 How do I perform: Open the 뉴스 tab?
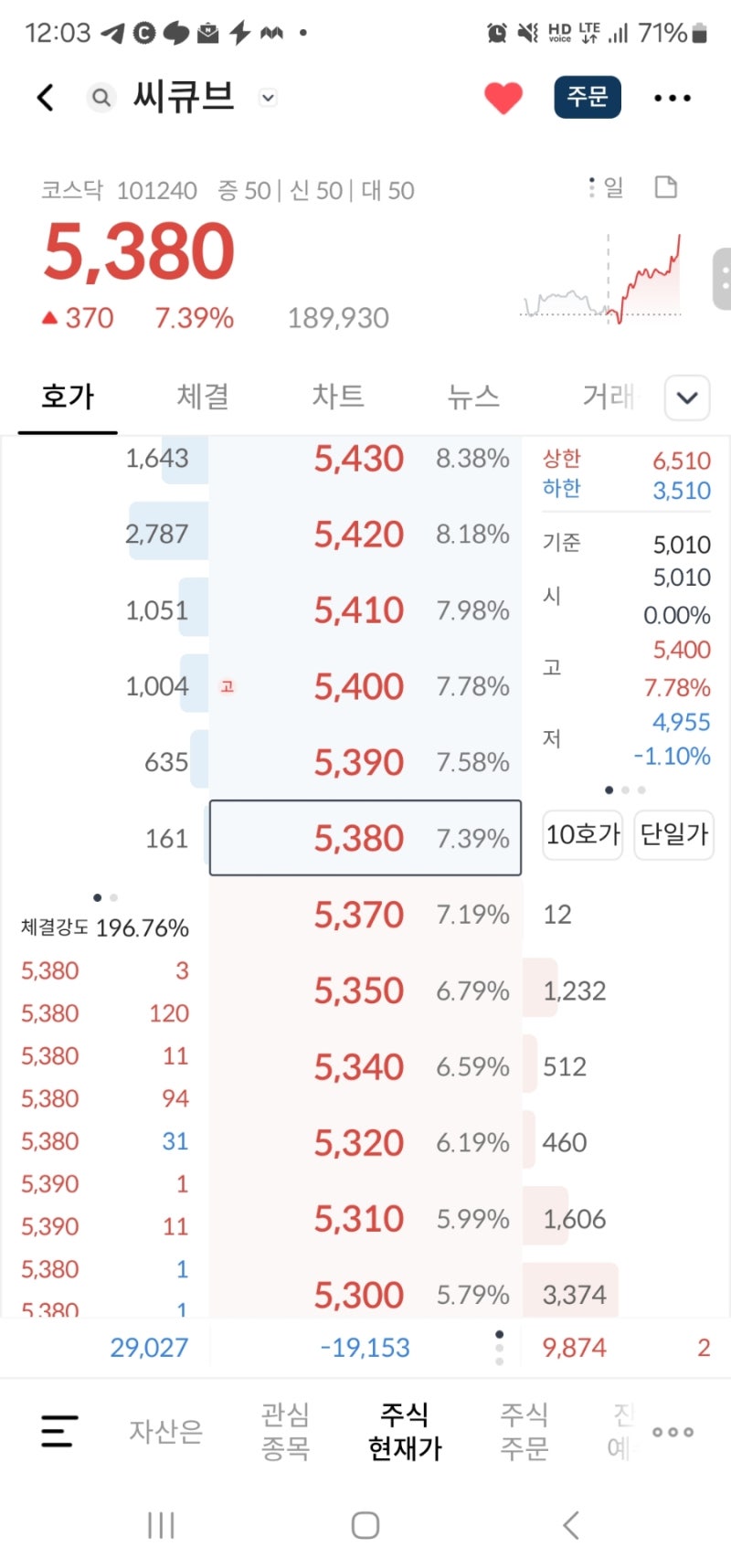point(474,397)
